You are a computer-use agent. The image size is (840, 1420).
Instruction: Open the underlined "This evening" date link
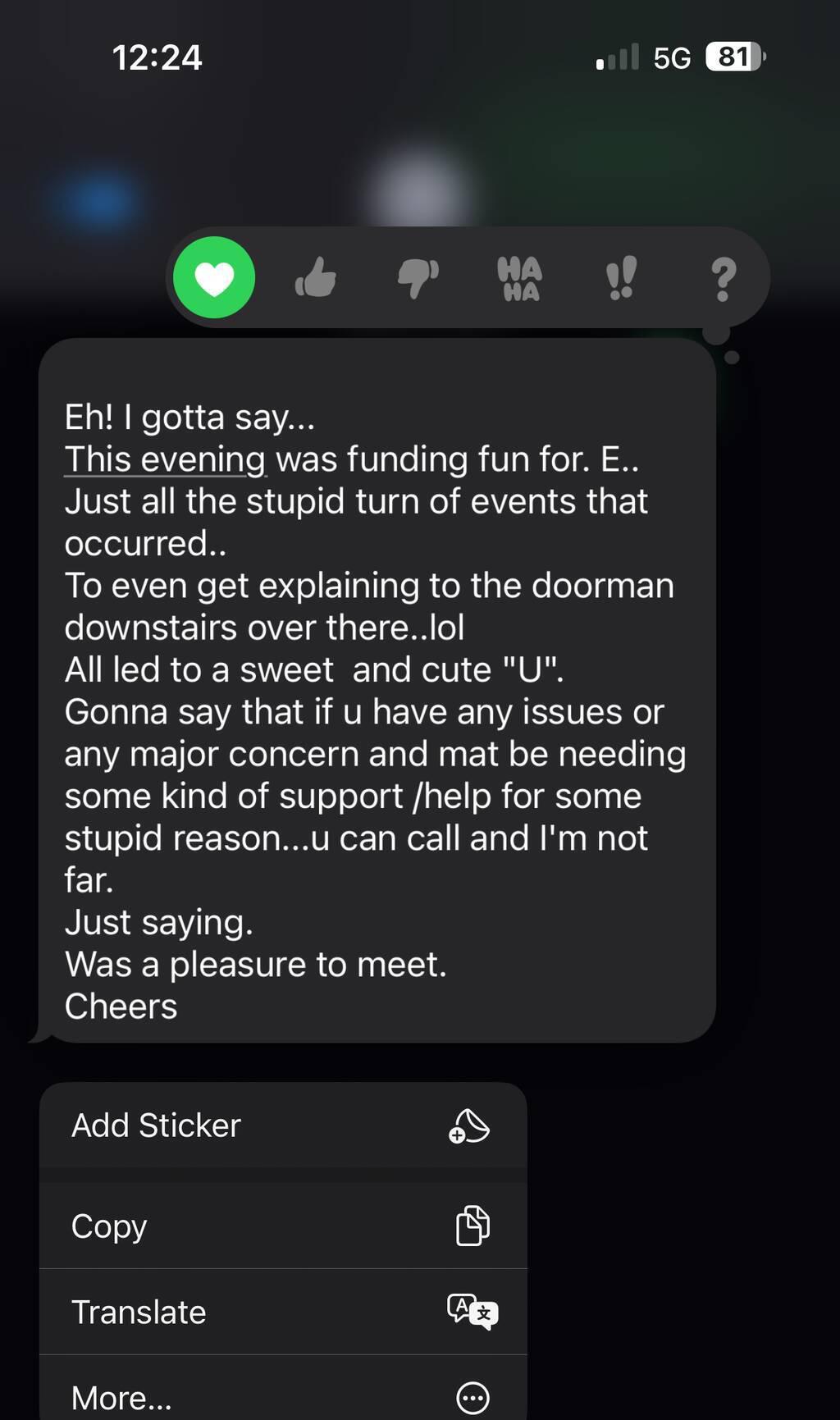pyautogui.click(x=166, y=459)
